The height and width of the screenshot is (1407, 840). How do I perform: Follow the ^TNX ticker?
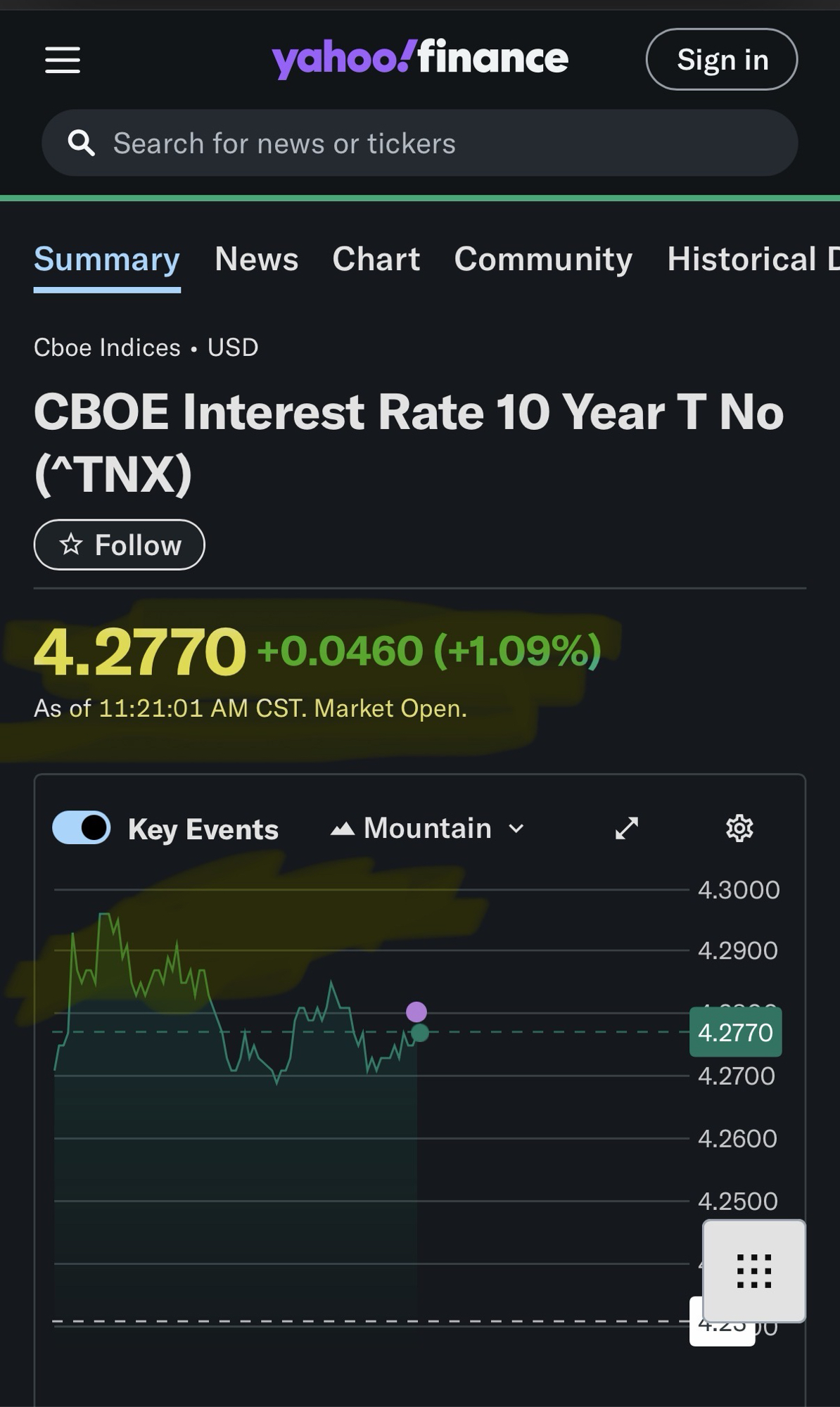point(120,545)
